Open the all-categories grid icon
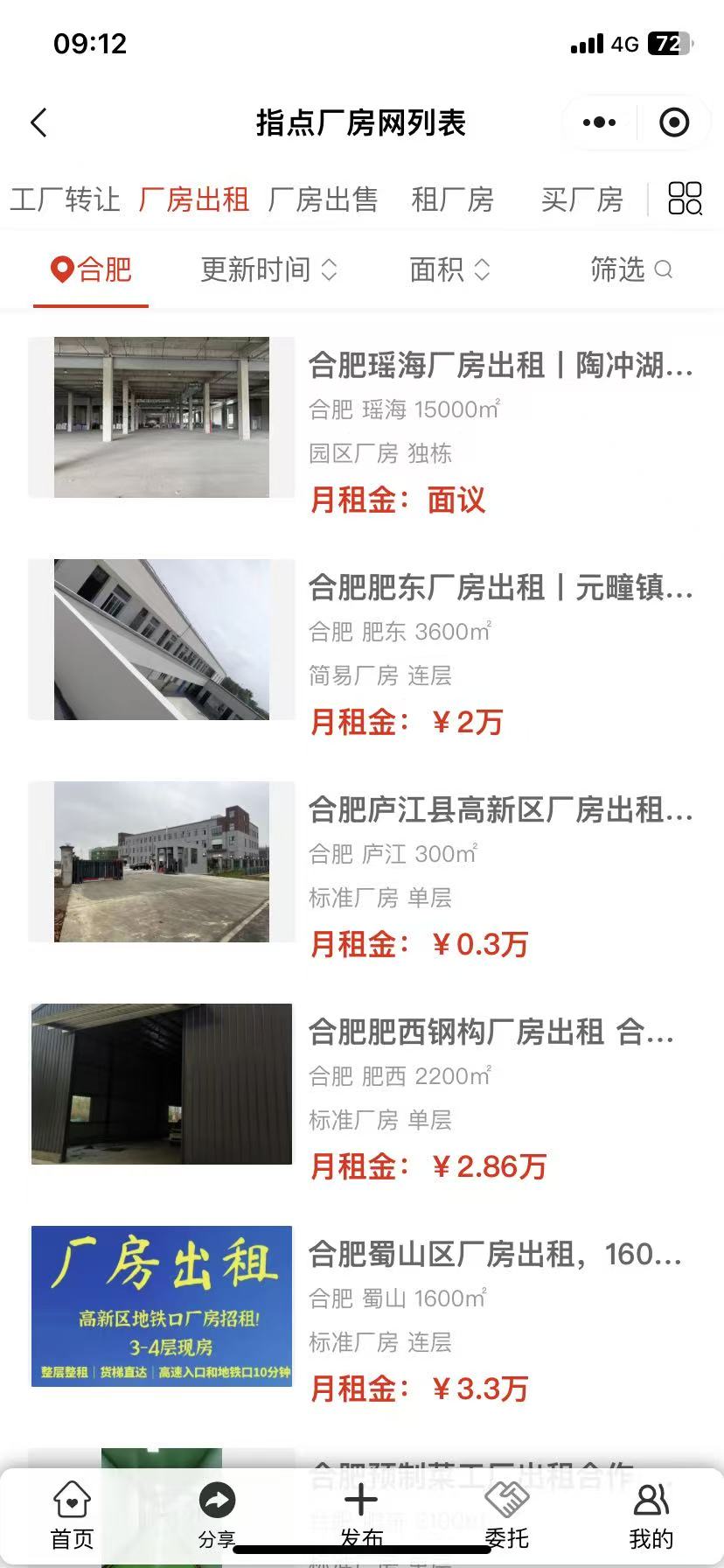The height and width of the screenshot is (1568, 724). tap(685, 199)
